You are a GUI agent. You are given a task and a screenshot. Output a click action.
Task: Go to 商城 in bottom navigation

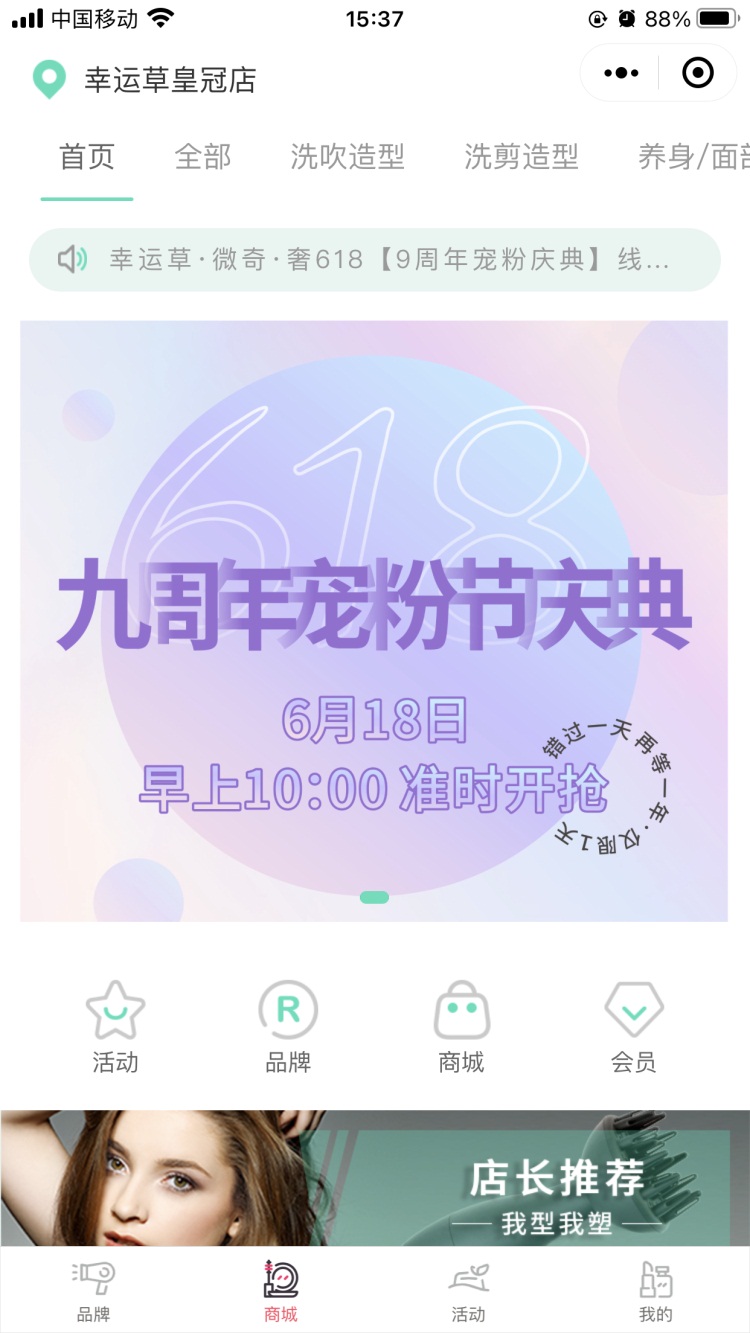281,1291
